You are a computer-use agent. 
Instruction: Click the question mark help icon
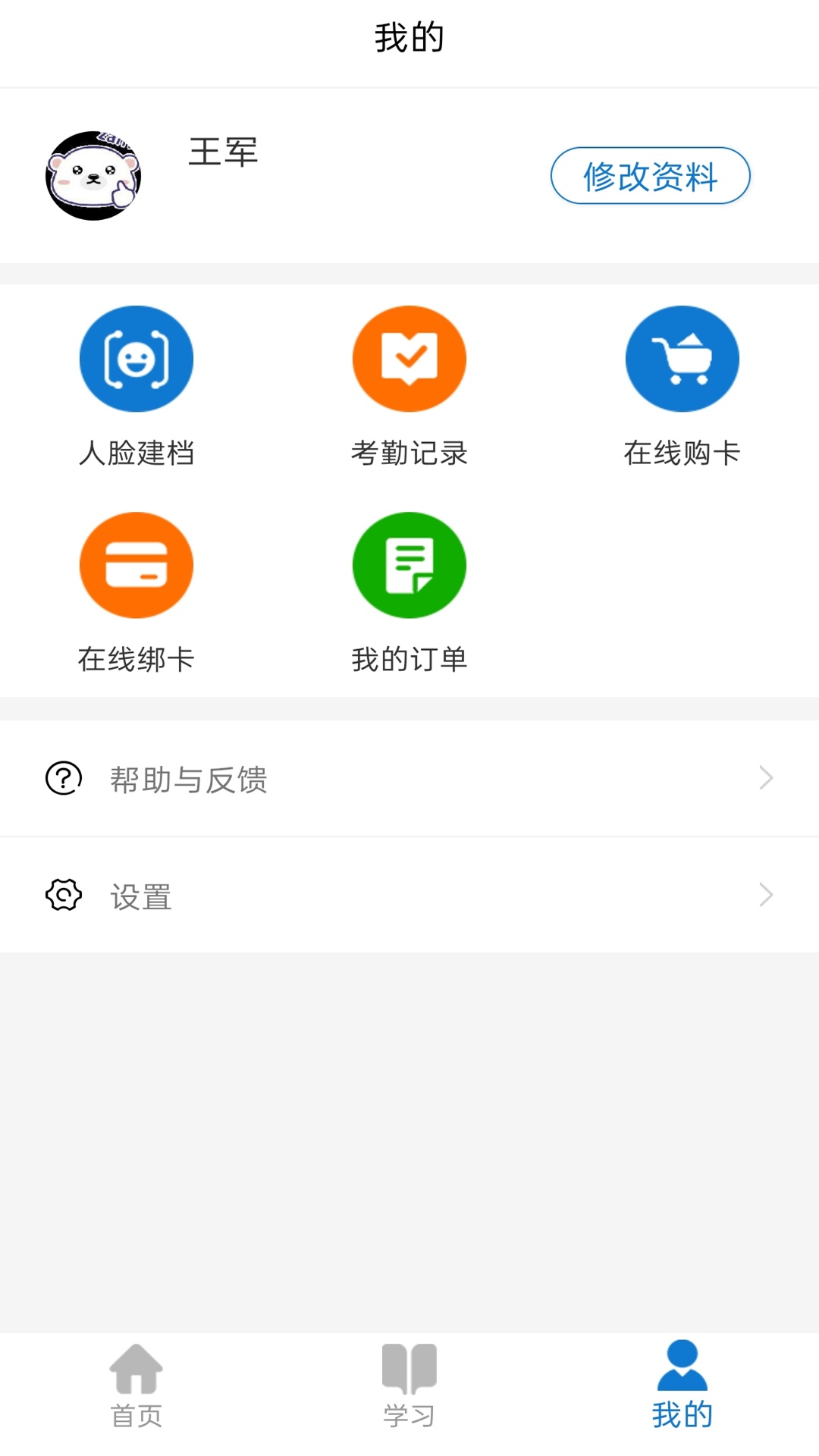[x=63, y=777]
